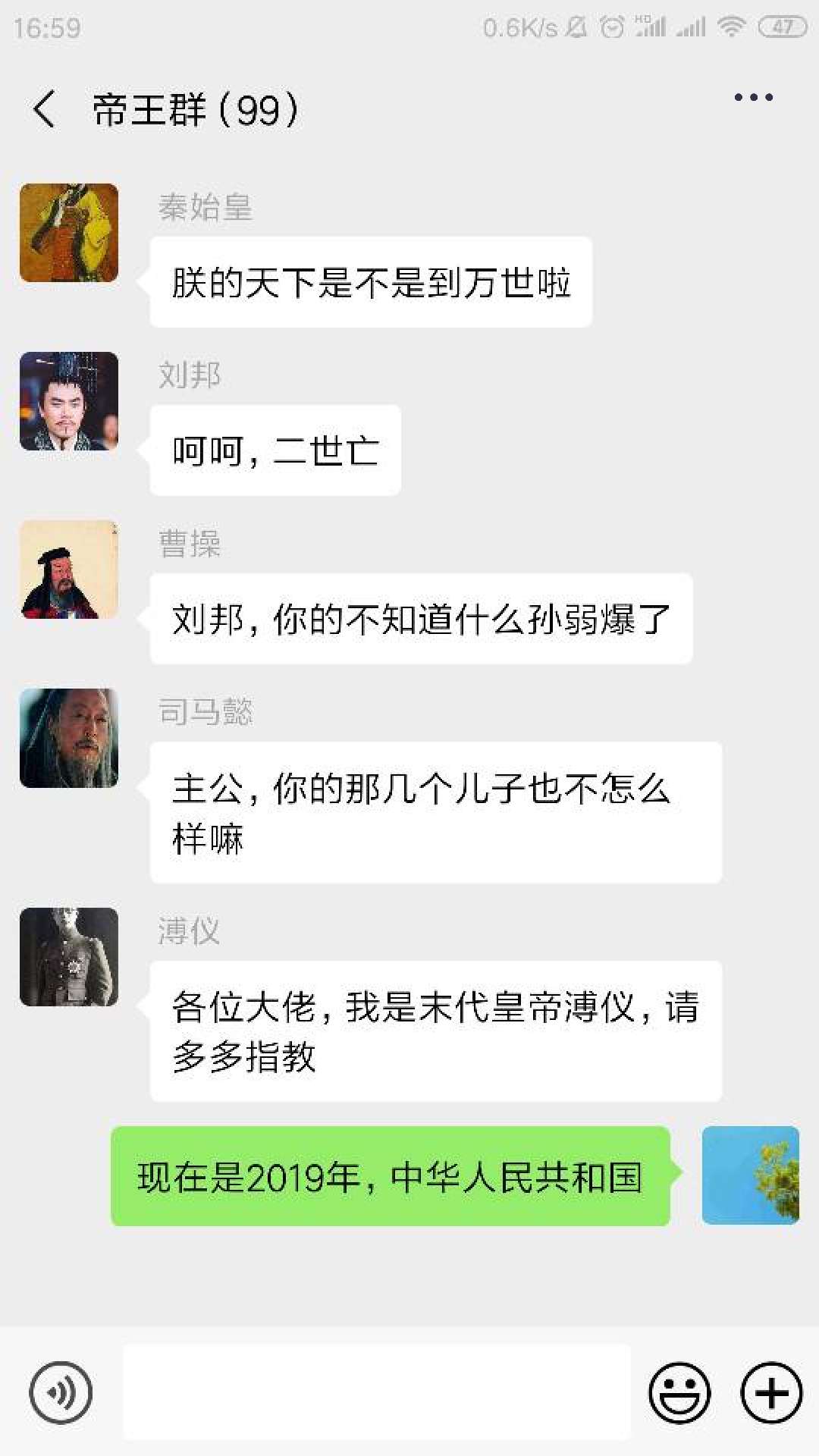This screenshot has height=1456, width=819.
Task: Tap 曹操's profile picture
Action: coord(69,570)
